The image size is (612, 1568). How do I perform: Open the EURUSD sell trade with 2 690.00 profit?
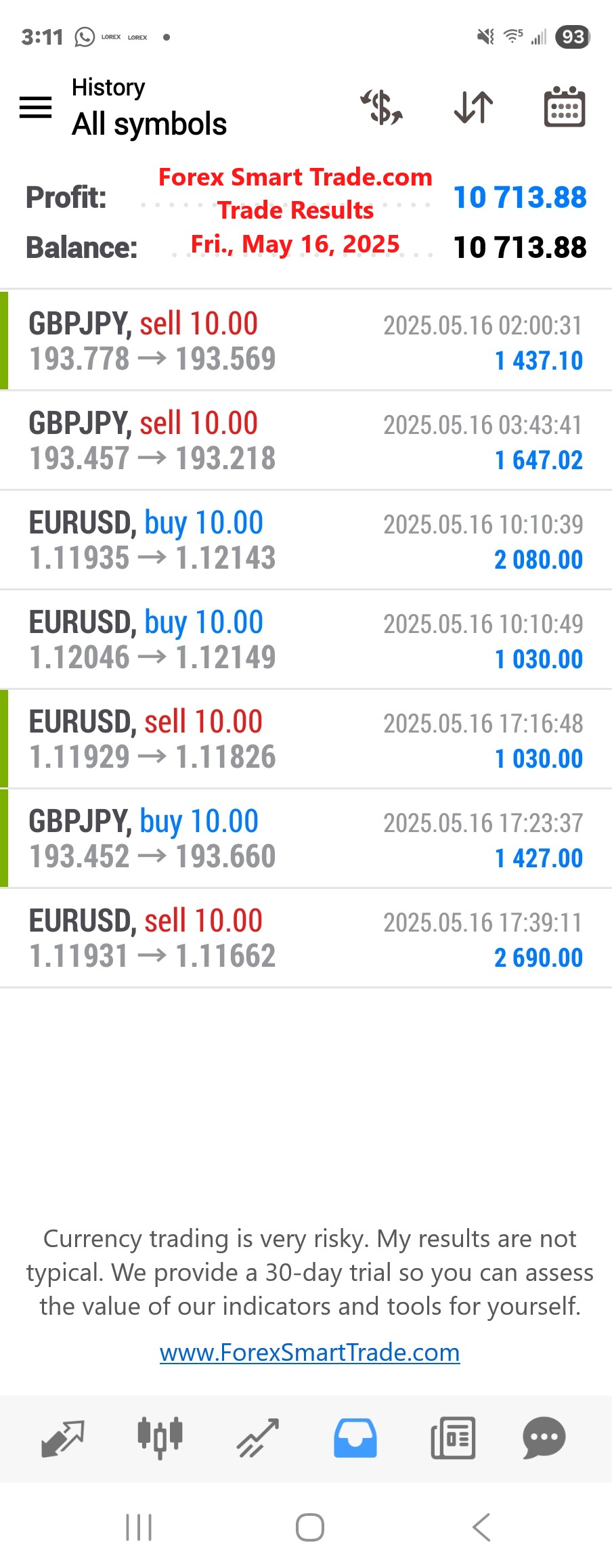tap(306, 938)
